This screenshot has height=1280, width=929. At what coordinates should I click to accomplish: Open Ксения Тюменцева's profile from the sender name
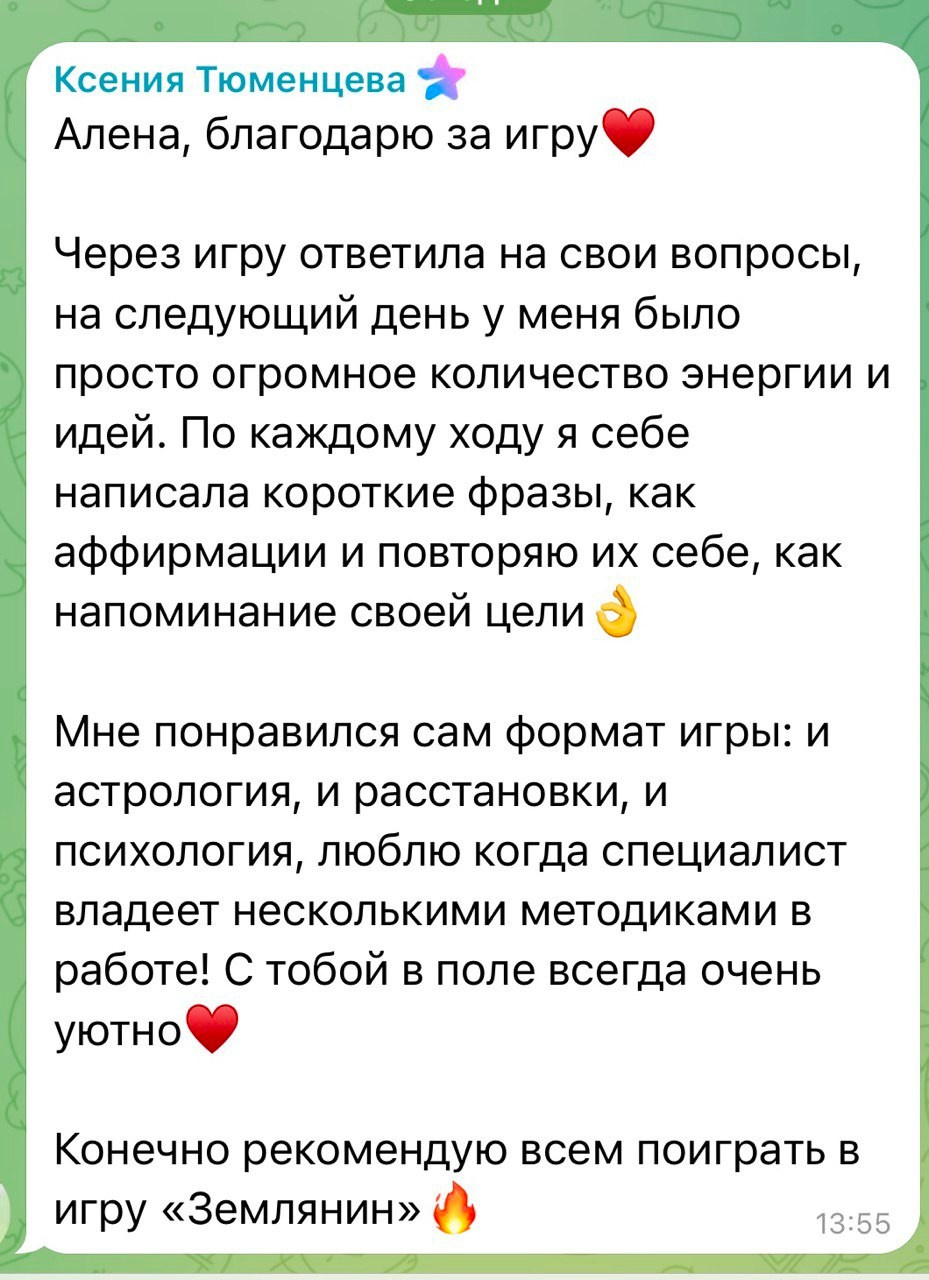click(231, 82)
